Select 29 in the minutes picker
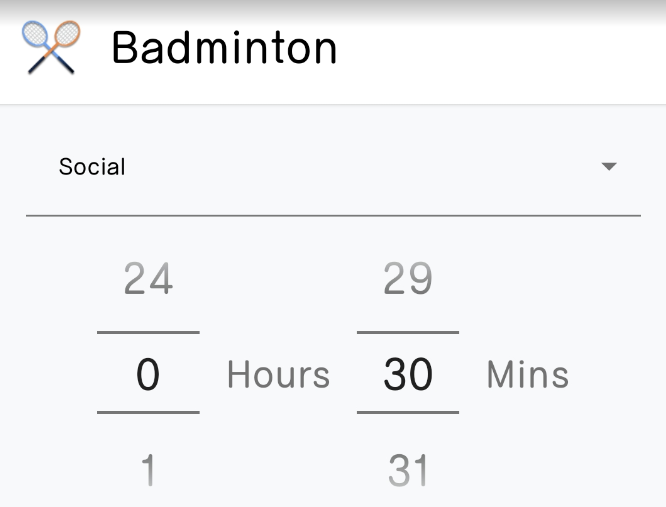This screenshot has height=507, width=666. (408, 279)
